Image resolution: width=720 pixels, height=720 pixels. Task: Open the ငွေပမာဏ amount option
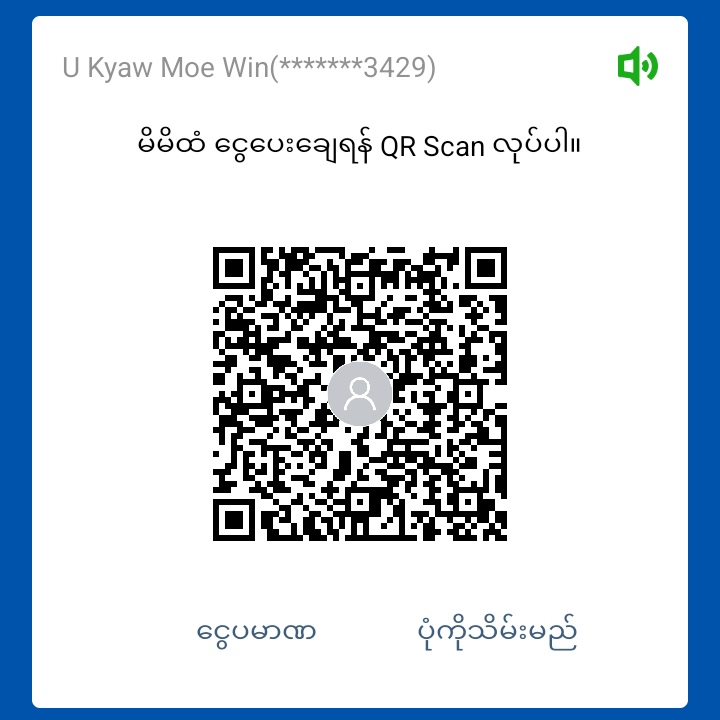[x=257, y=633]
